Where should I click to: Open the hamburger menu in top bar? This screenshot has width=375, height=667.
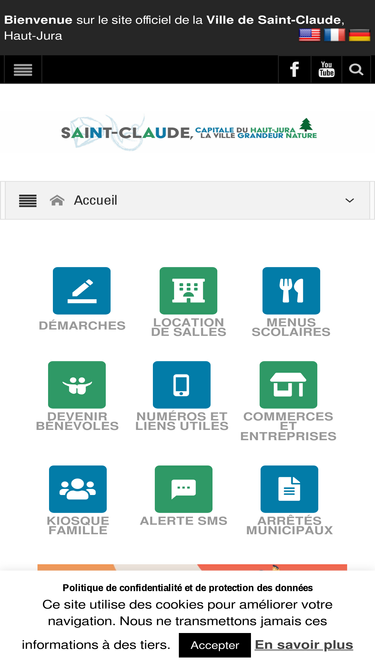click(23, 69)
